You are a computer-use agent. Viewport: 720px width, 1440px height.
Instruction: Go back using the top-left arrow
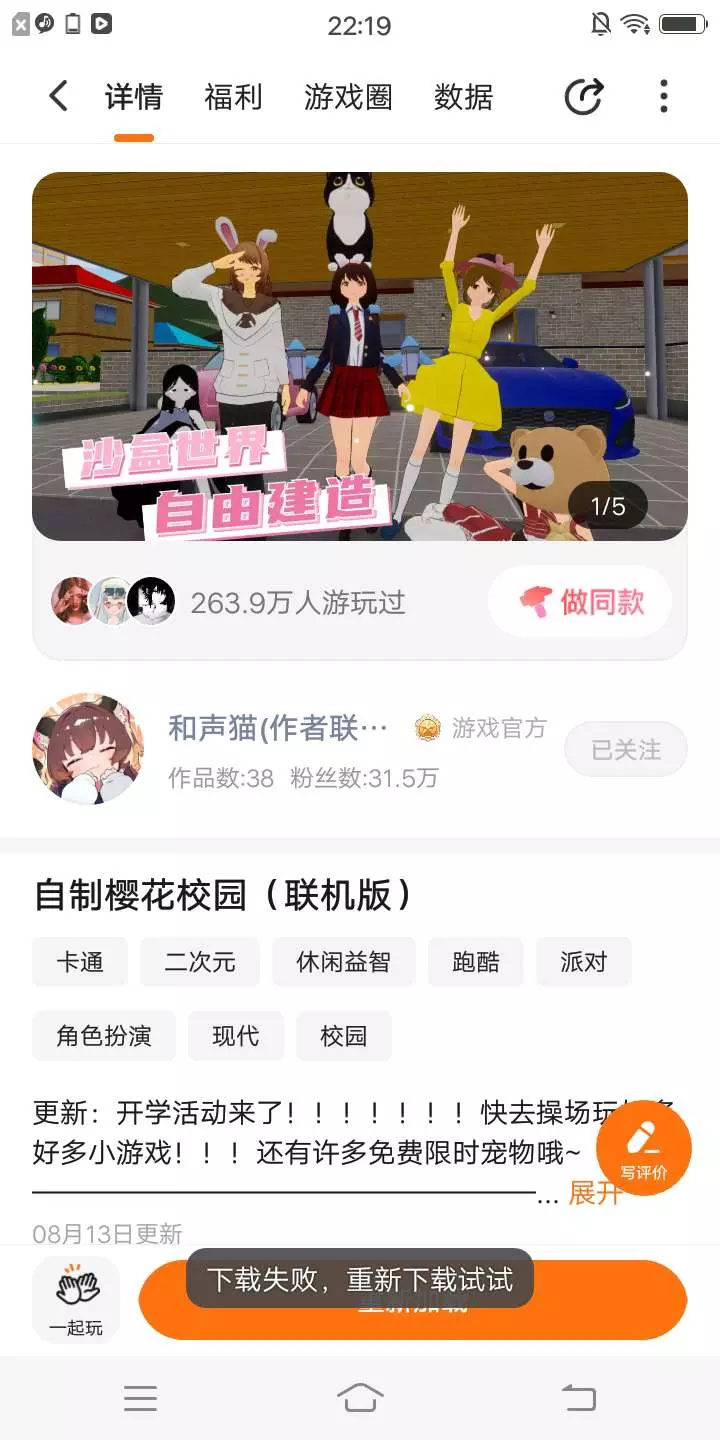click(58, 97)
